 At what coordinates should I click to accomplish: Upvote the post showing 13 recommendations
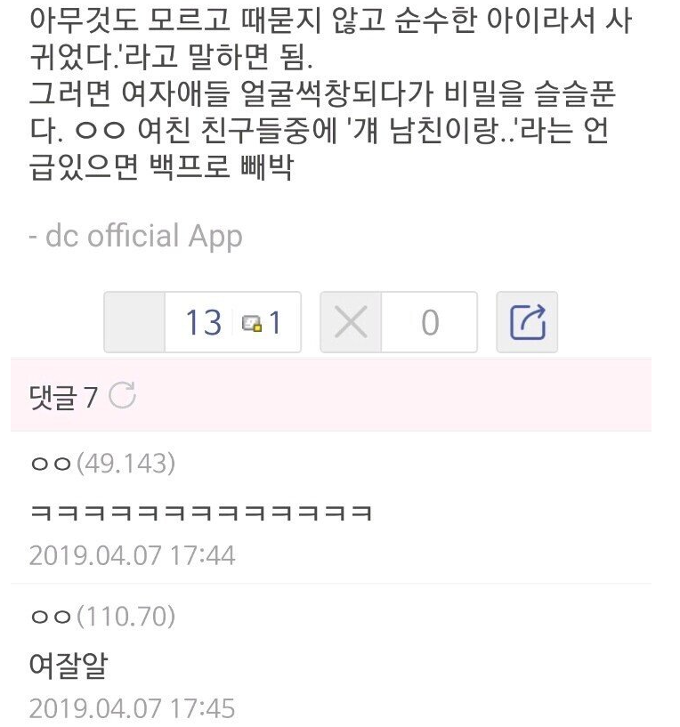[x=135, y=322]
